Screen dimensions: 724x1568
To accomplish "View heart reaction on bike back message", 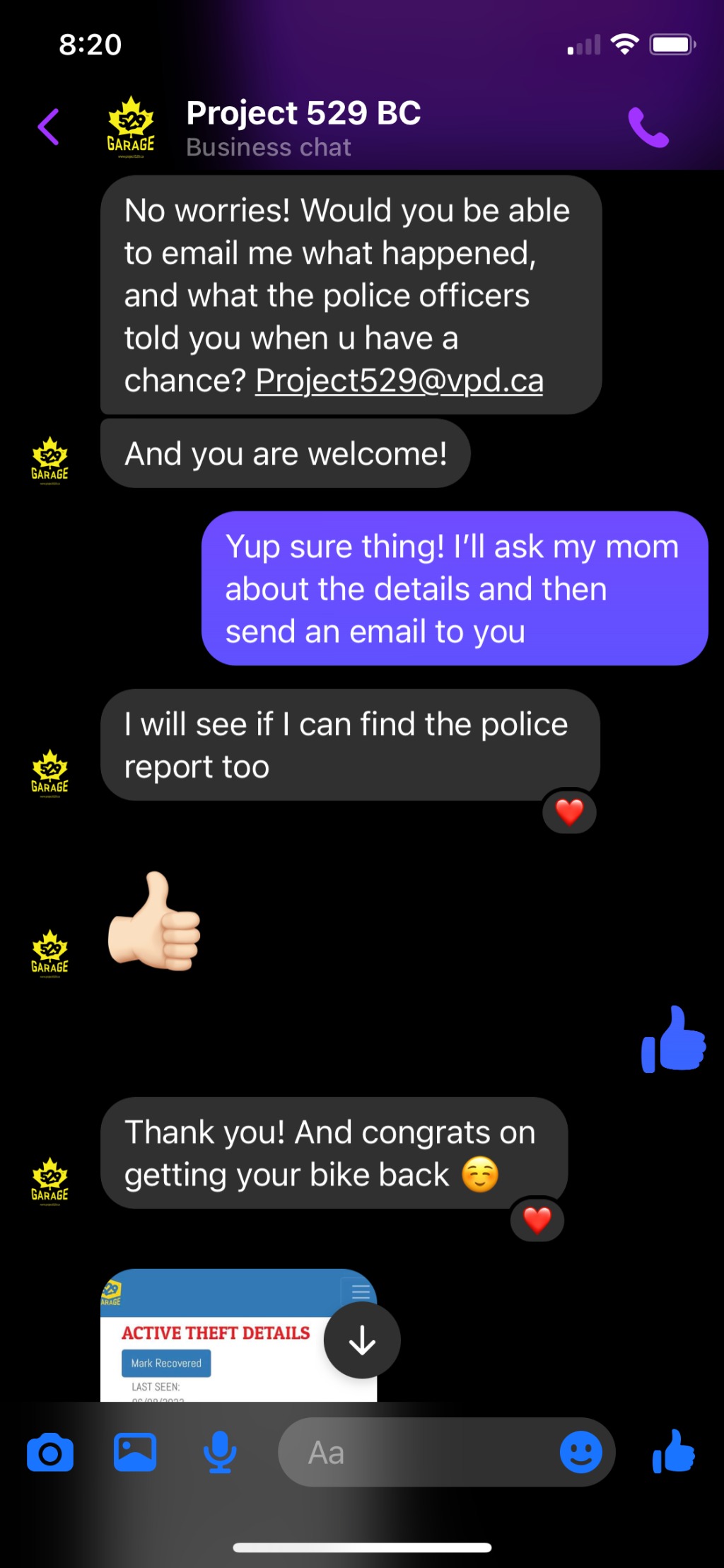I will coord(537,1219).
